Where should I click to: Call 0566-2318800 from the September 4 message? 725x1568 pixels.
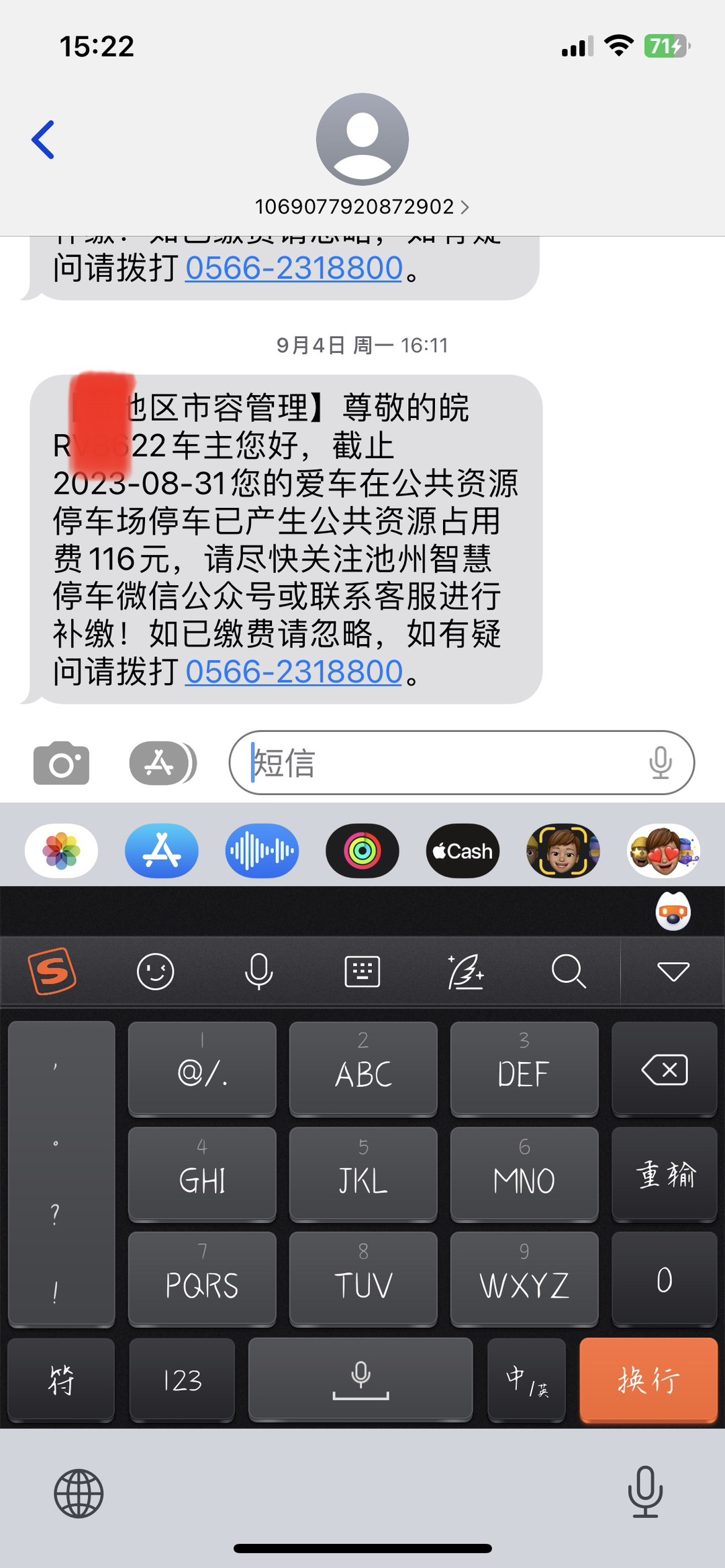[x=294, y=672]
